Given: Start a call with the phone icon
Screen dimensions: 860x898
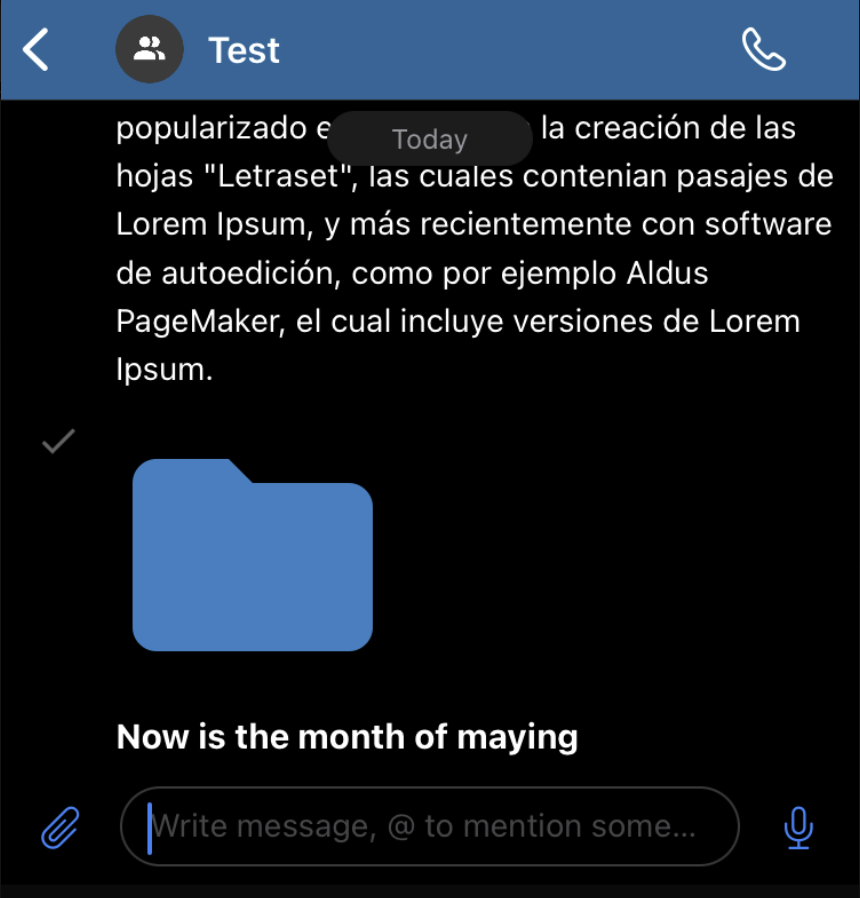Looking at the screenshot, I should tap(763, 50).
